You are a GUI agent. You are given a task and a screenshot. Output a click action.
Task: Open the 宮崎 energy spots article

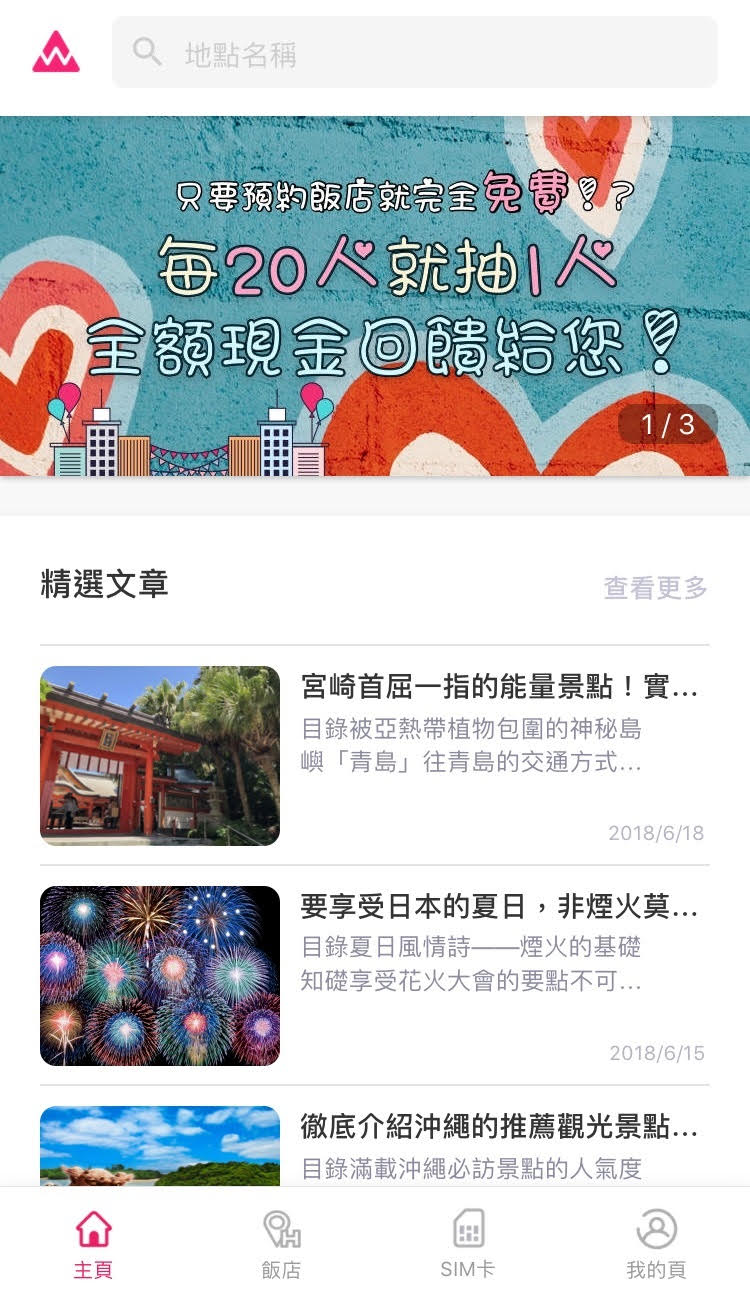[375, 756]
